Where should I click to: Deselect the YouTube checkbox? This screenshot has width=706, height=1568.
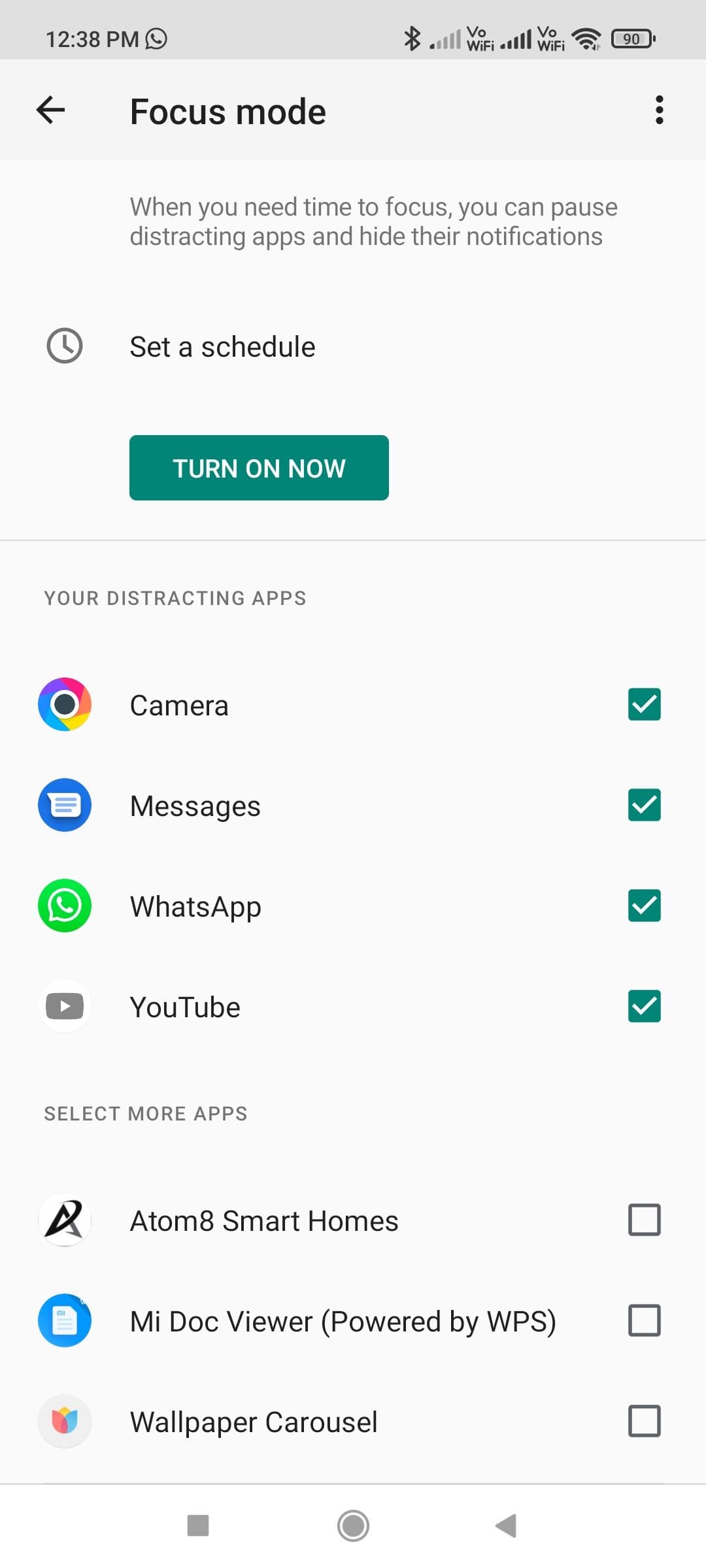[644, 1006]
